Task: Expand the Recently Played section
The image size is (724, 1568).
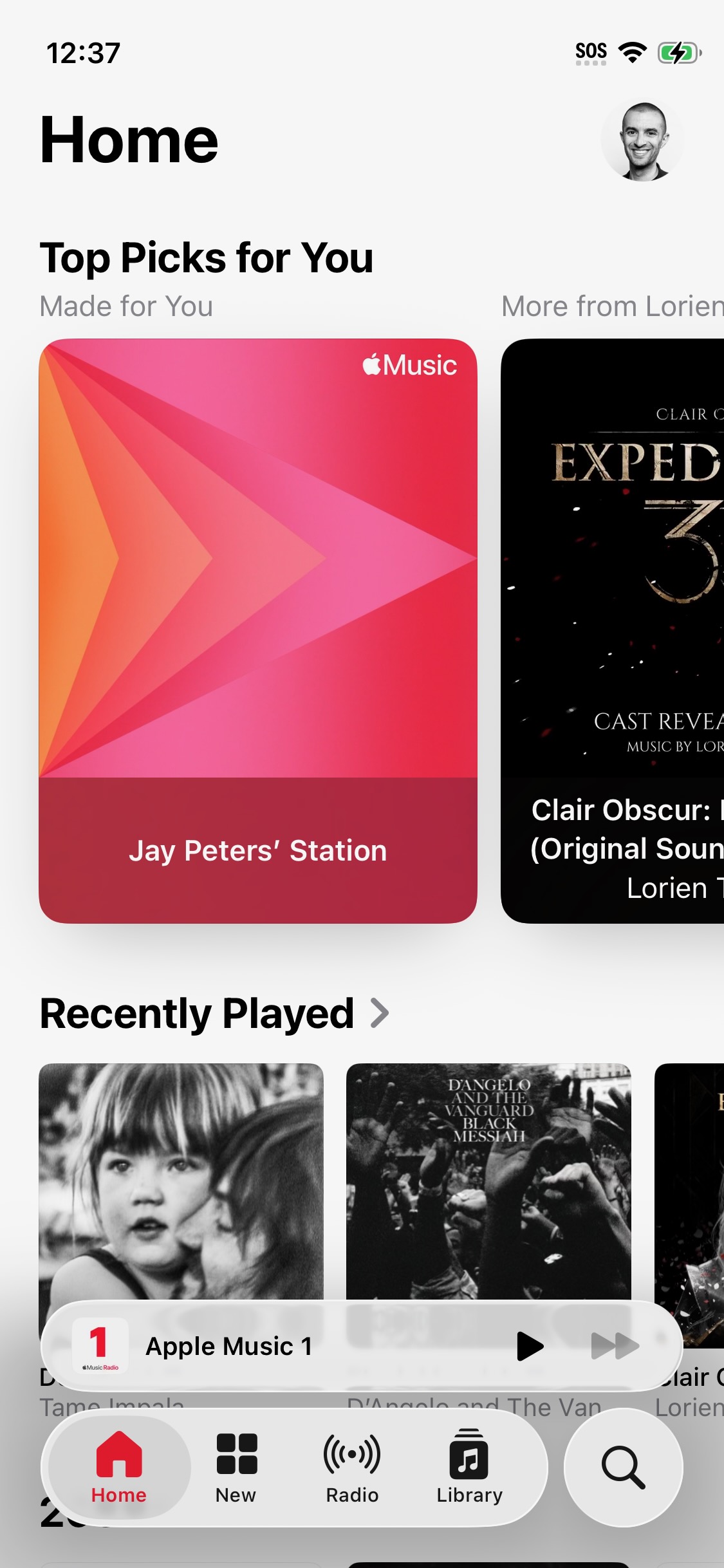Action: pos(380,1013)
